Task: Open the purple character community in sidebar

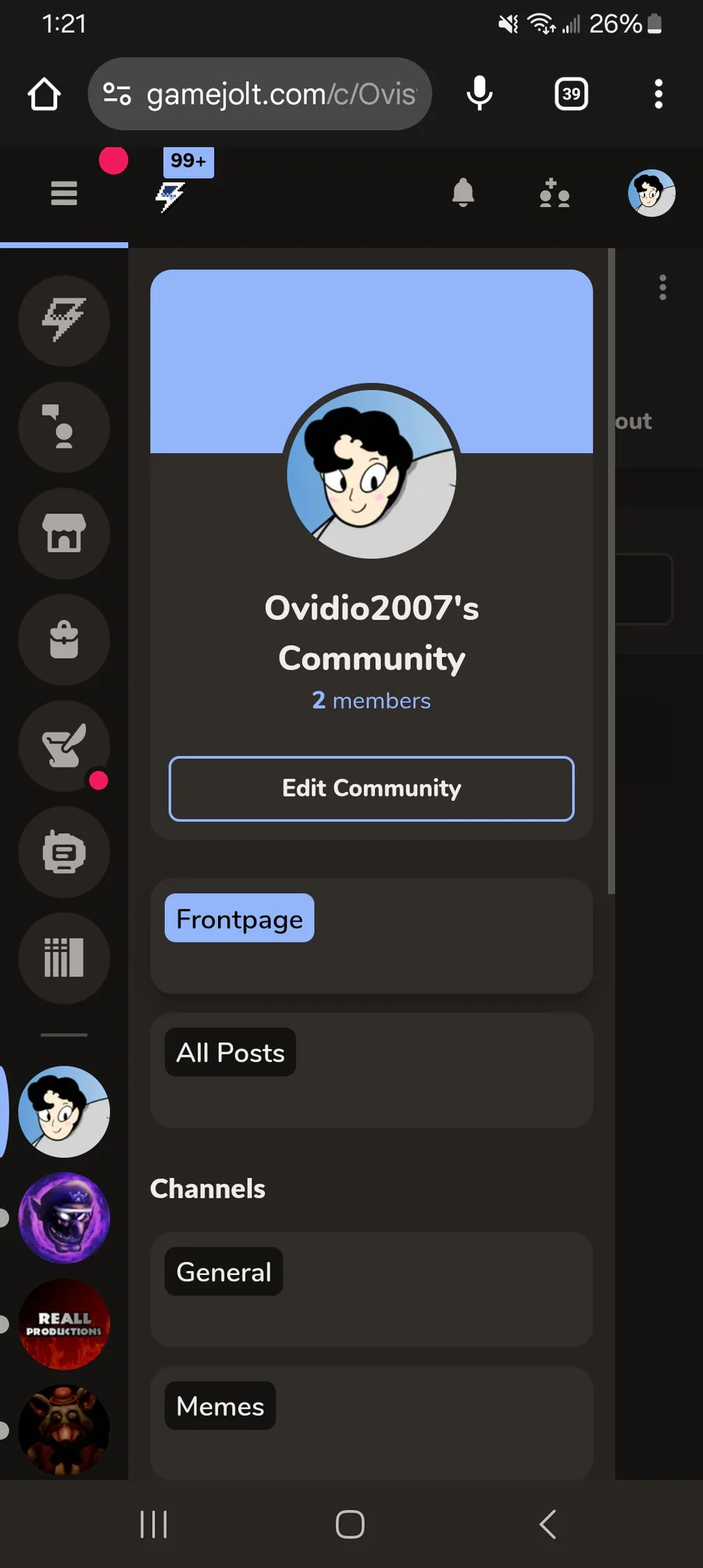Action: (64, 1218)
